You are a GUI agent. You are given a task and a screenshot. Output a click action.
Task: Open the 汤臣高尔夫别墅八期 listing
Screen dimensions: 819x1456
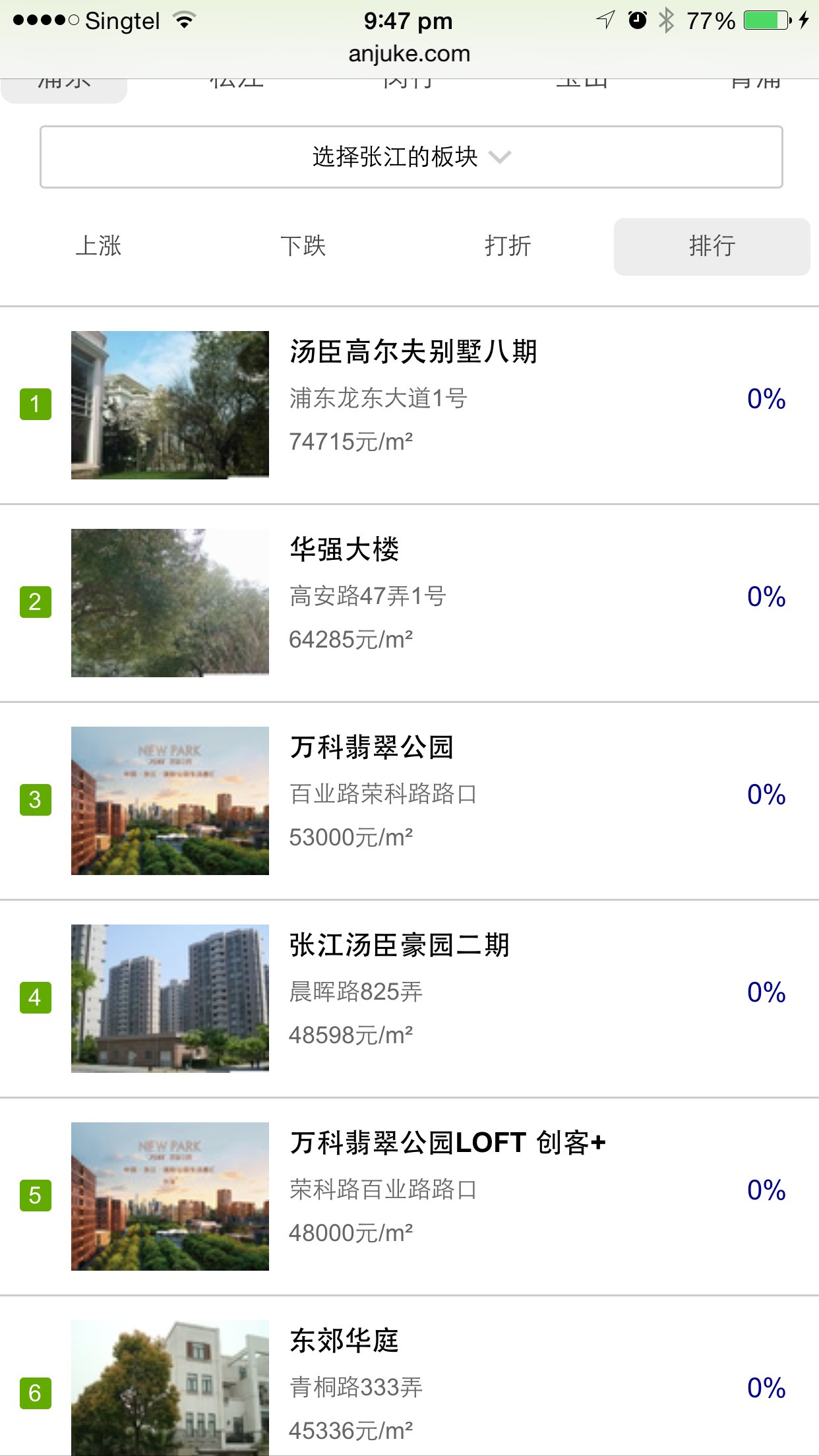[x=413, y=351]
